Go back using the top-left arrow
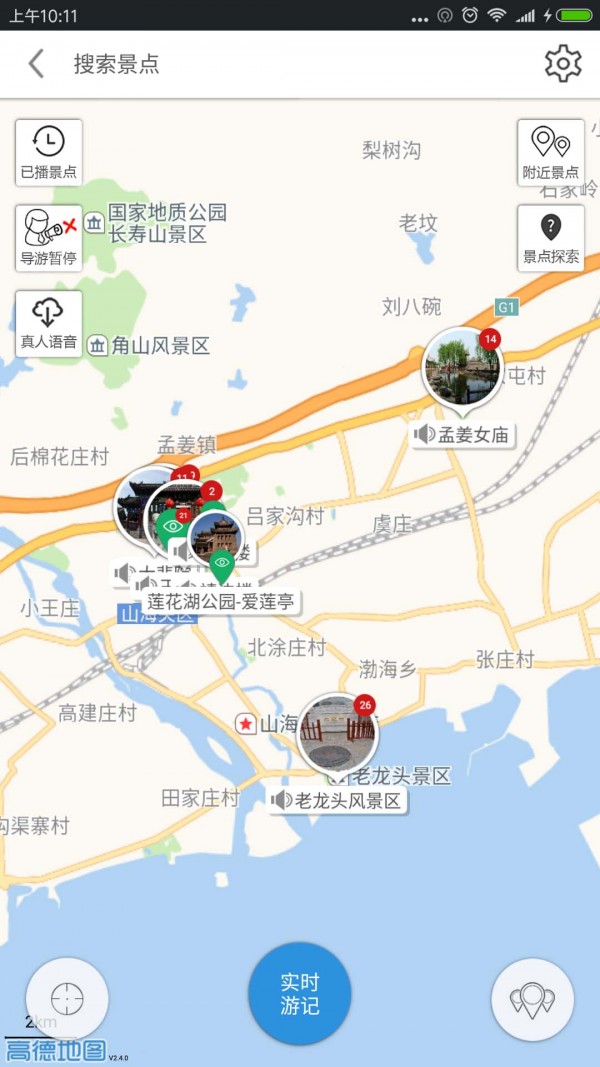 (x=37, y=64)
